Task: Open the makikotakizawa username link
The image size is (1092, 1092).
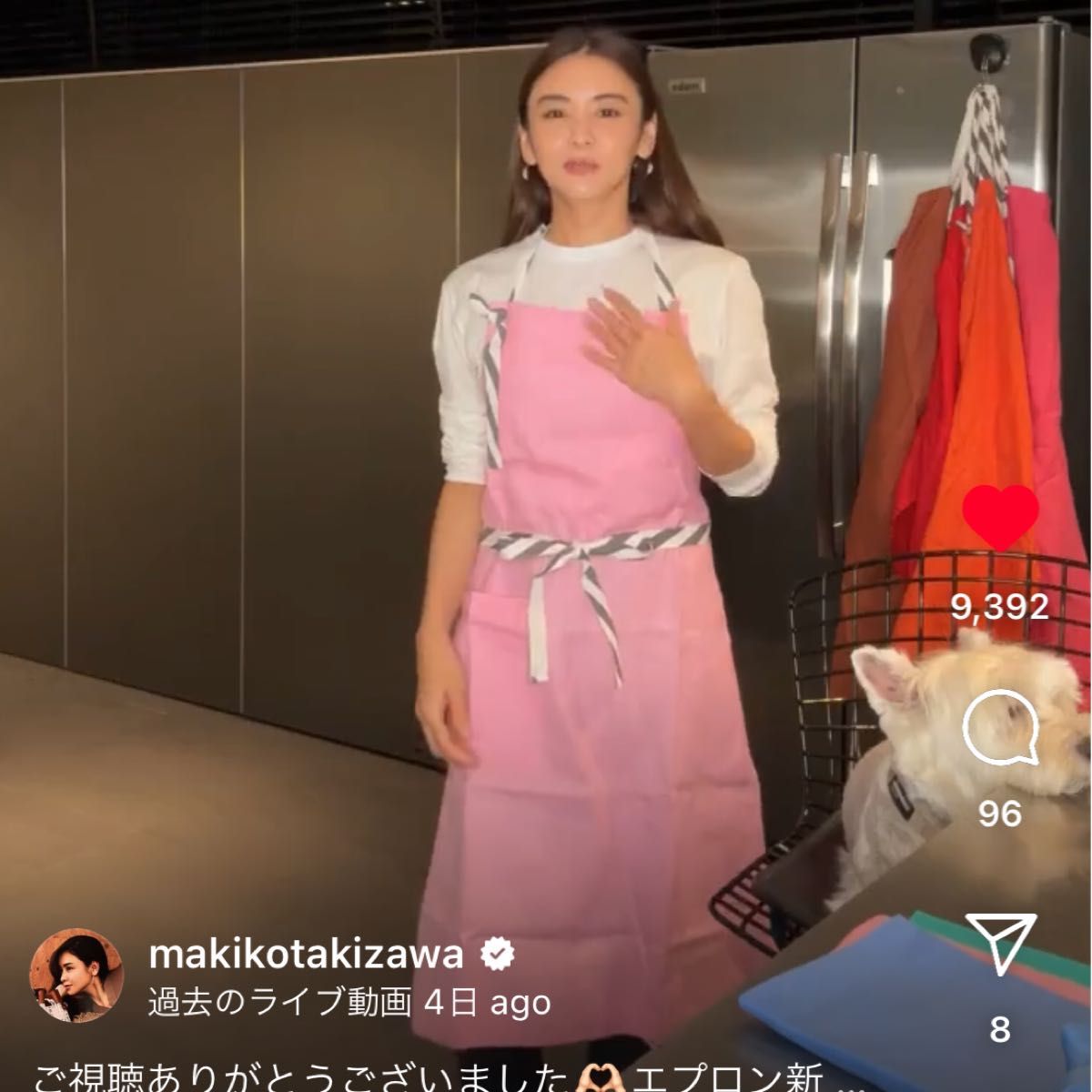Action: pos(306,955)
